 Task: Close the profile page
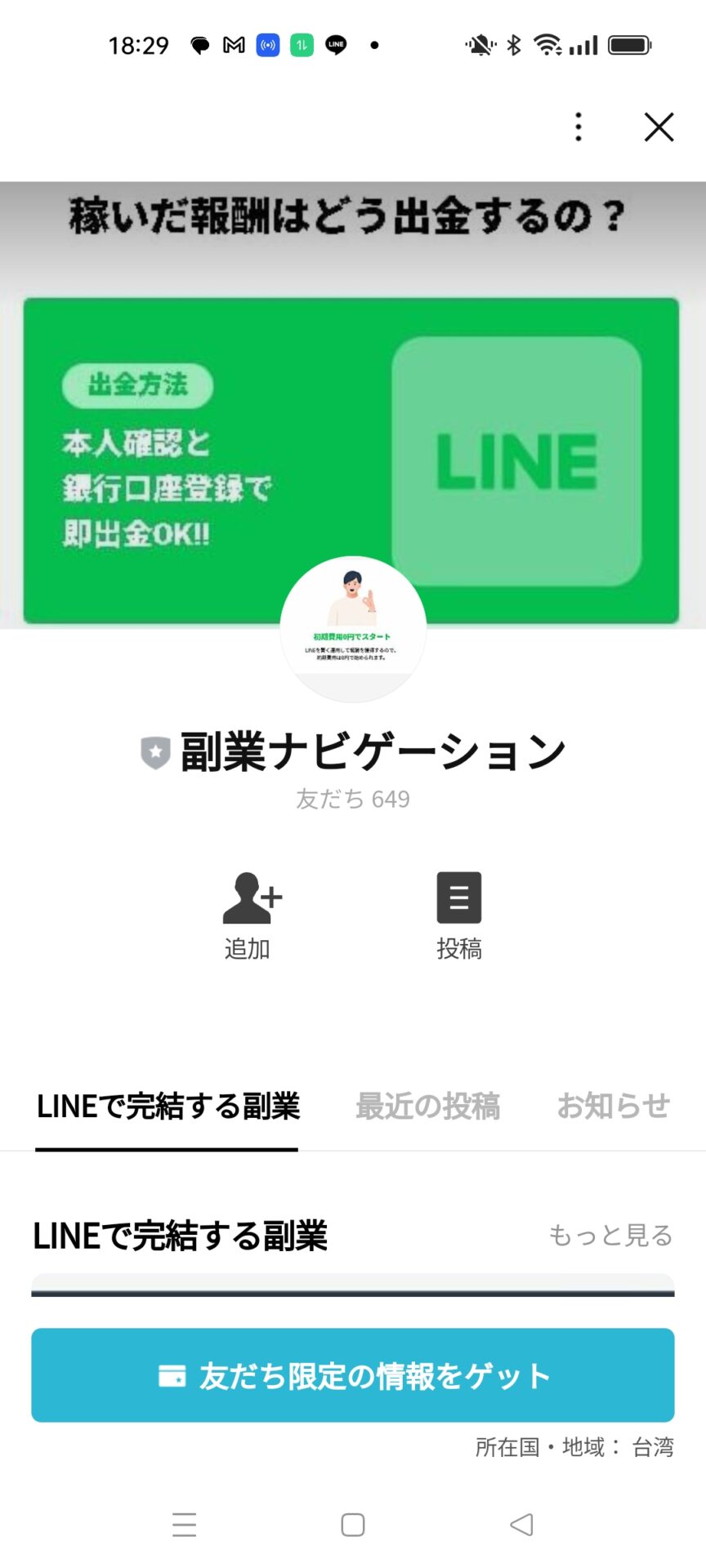point(659,127)
